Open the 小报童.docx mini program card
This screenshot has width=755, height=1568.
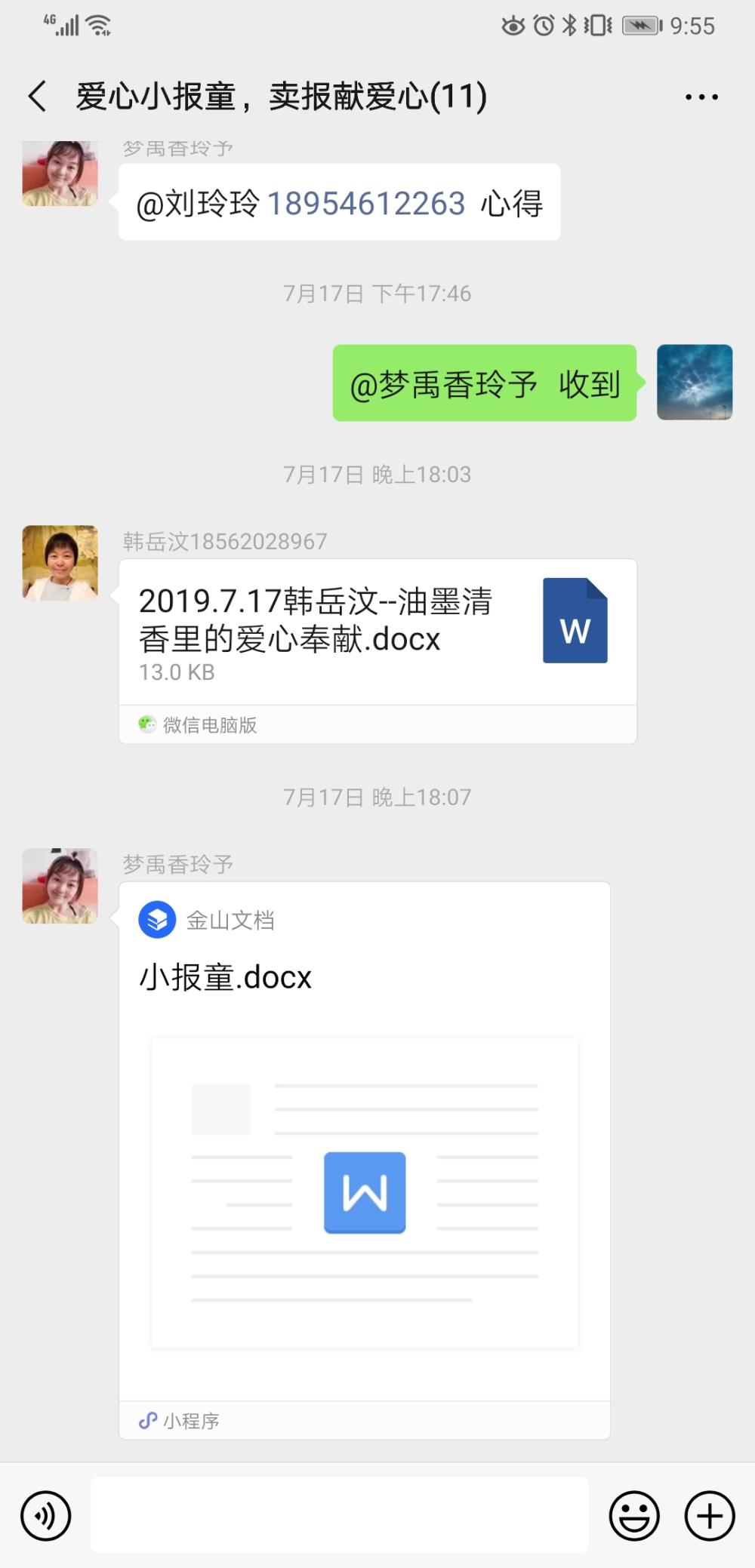tap(365, 1161)
